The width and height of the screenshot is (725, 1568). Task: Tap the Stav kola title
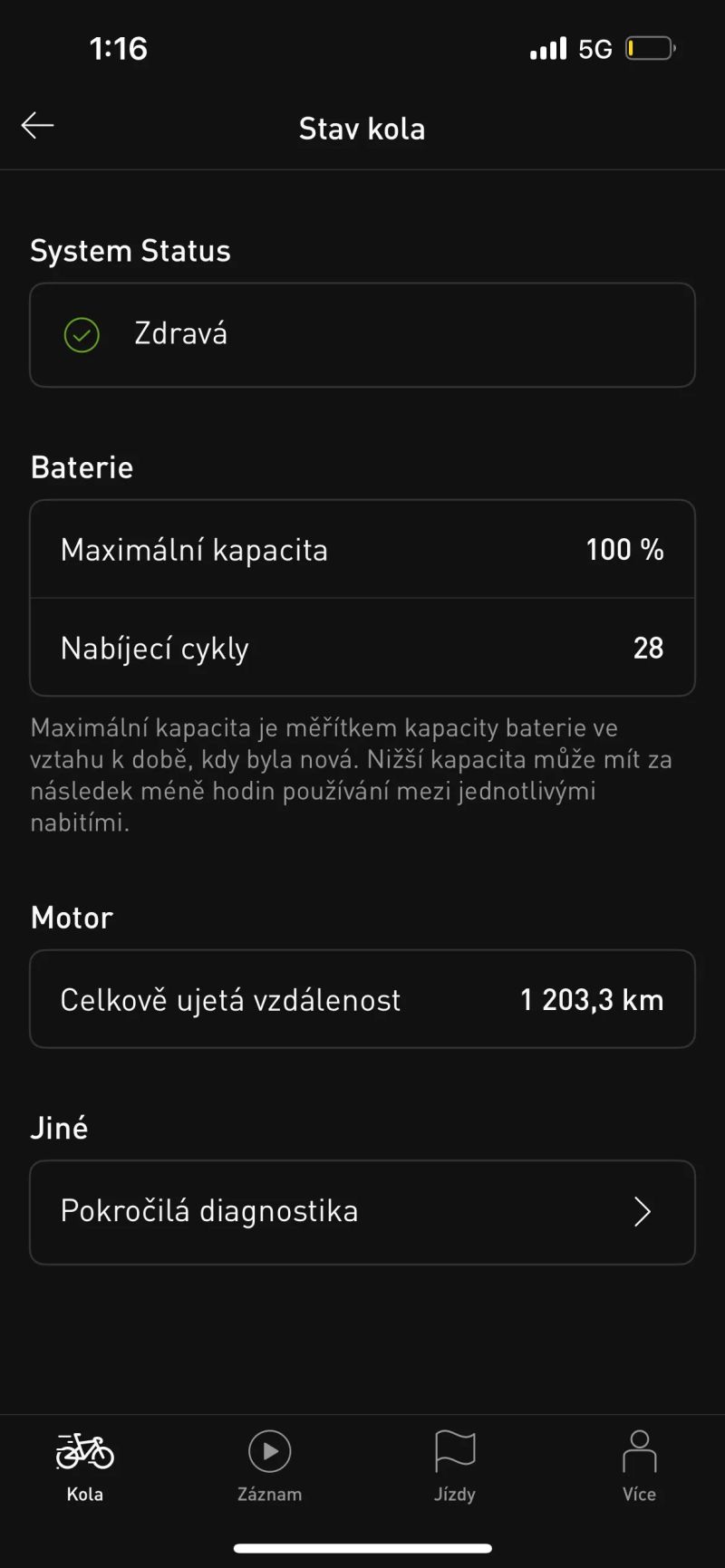(x=362, y=128)
